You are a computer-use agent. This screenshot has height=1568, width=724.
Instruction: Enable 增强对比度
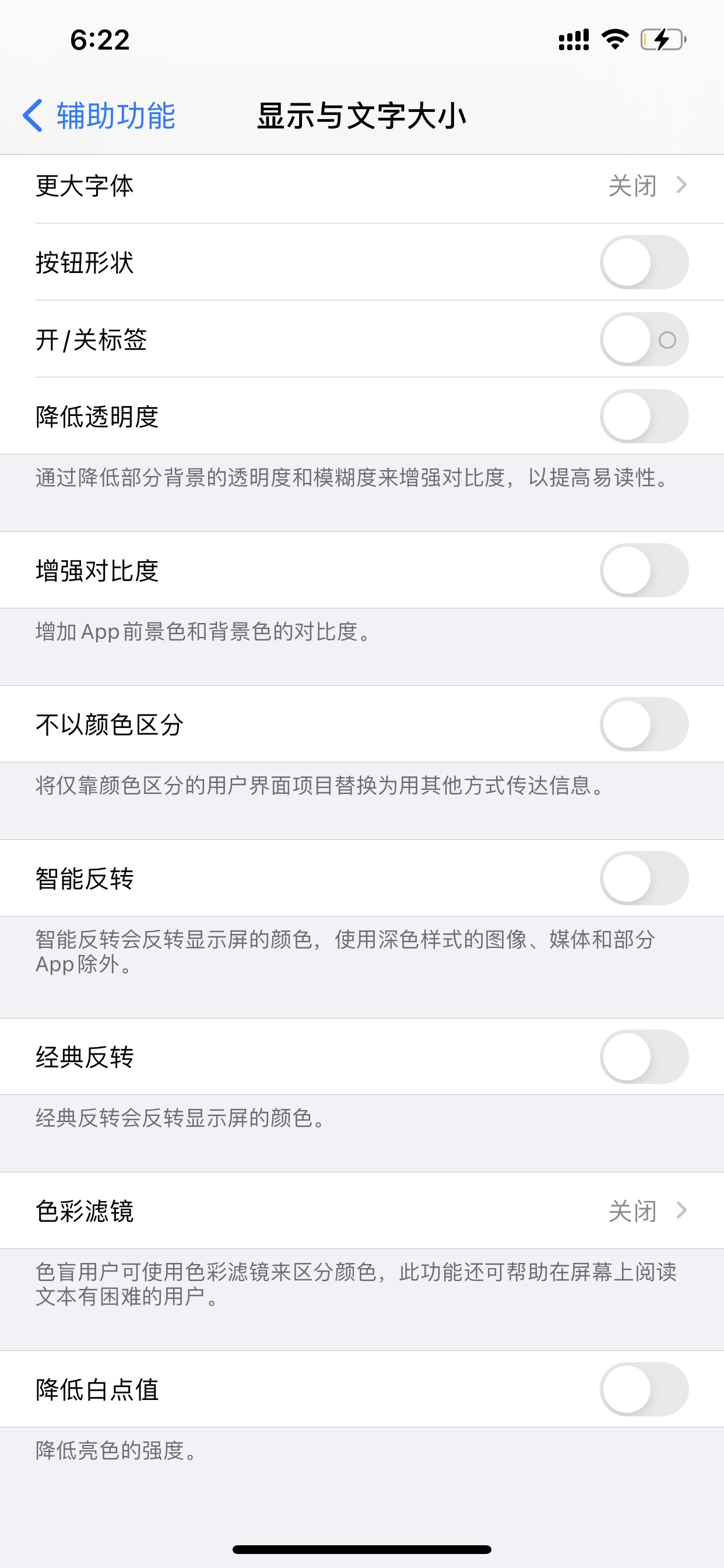[643, 570]
